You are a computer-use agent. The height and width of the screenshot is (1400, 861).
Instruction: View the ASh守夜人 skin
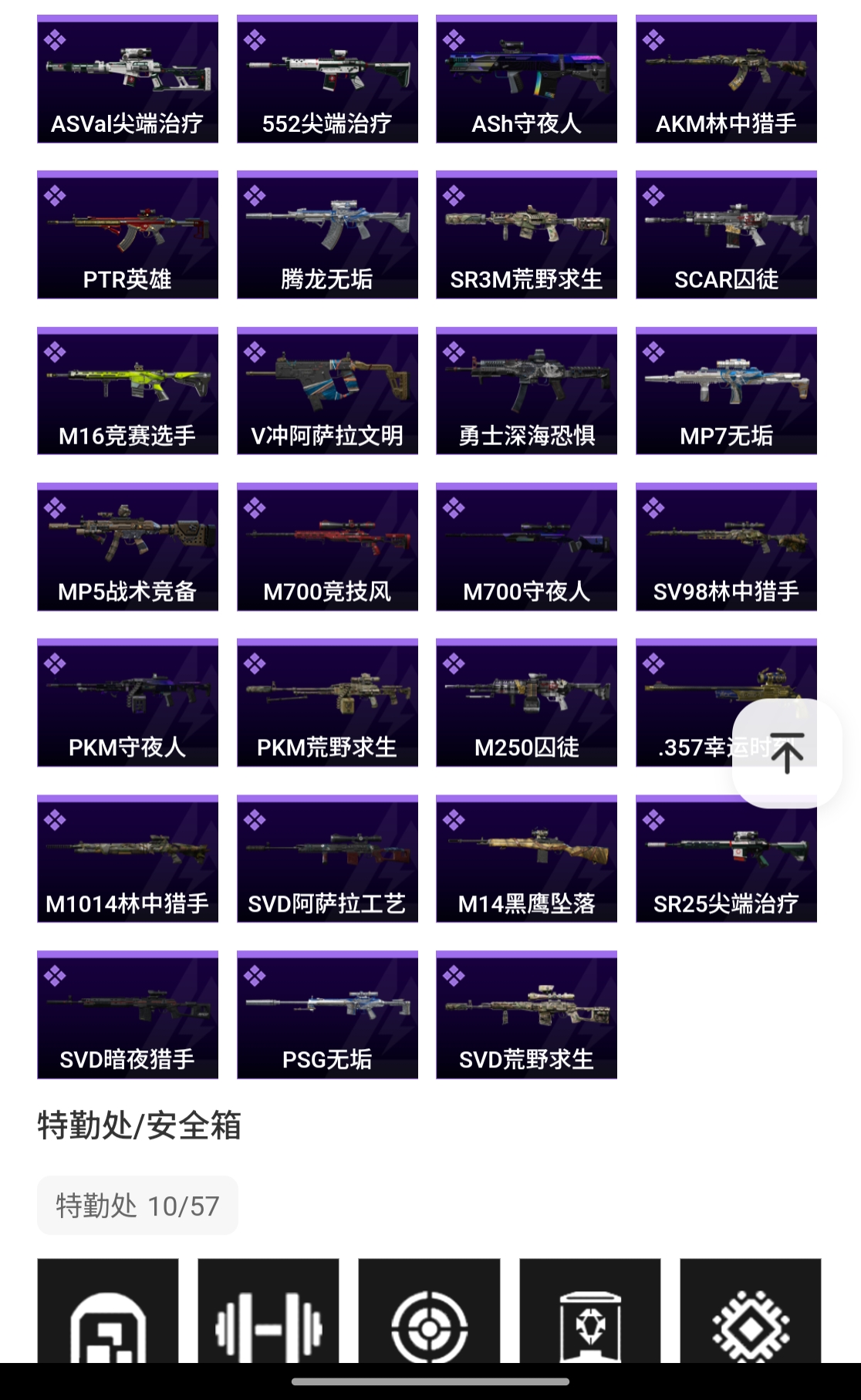[526, 79]
